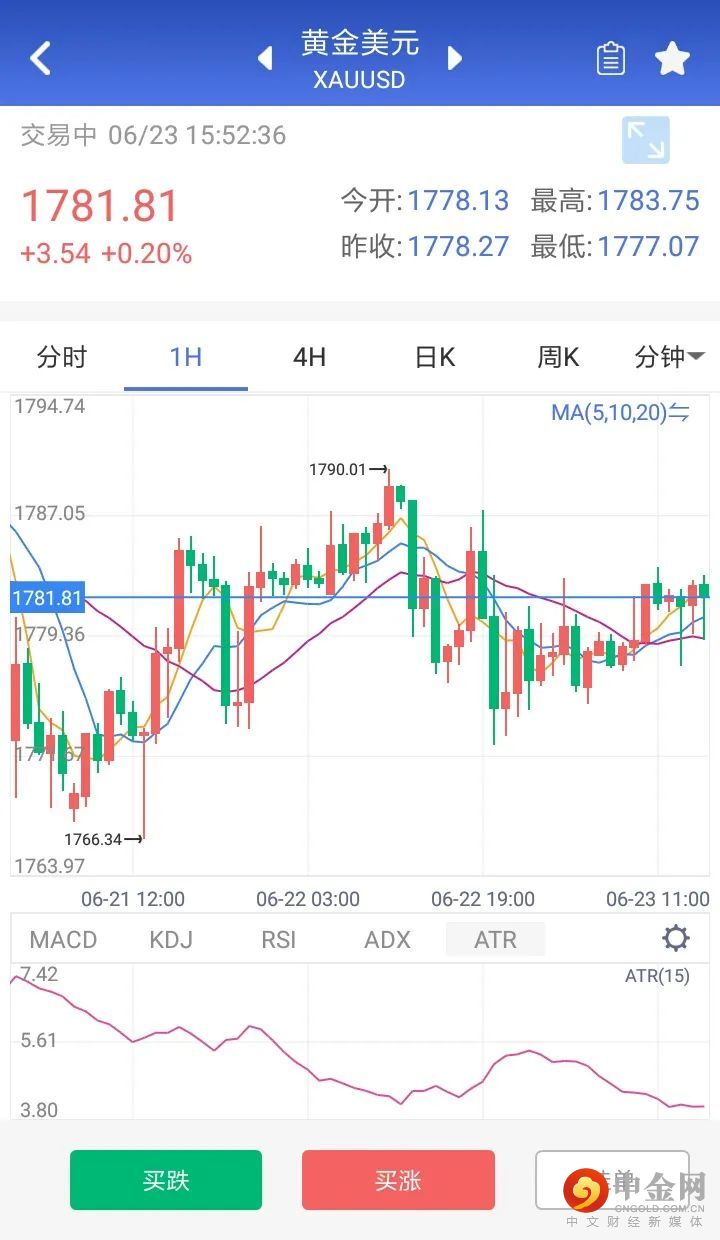Image resolution: width=720 pixels, height=1240 pixels.
Task: Open indicator settings gear
Action: point(676,938)
